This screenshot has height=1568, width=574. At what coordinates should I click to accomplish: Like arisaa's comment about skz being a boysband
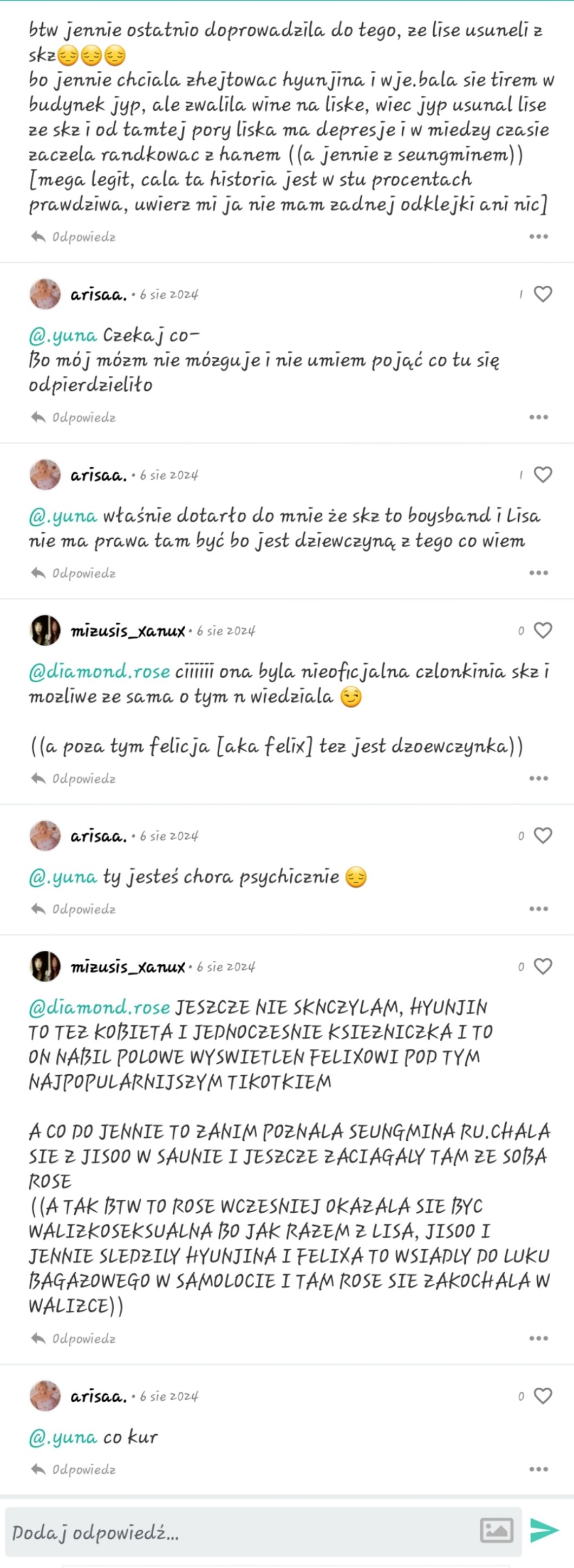[543, 475]
